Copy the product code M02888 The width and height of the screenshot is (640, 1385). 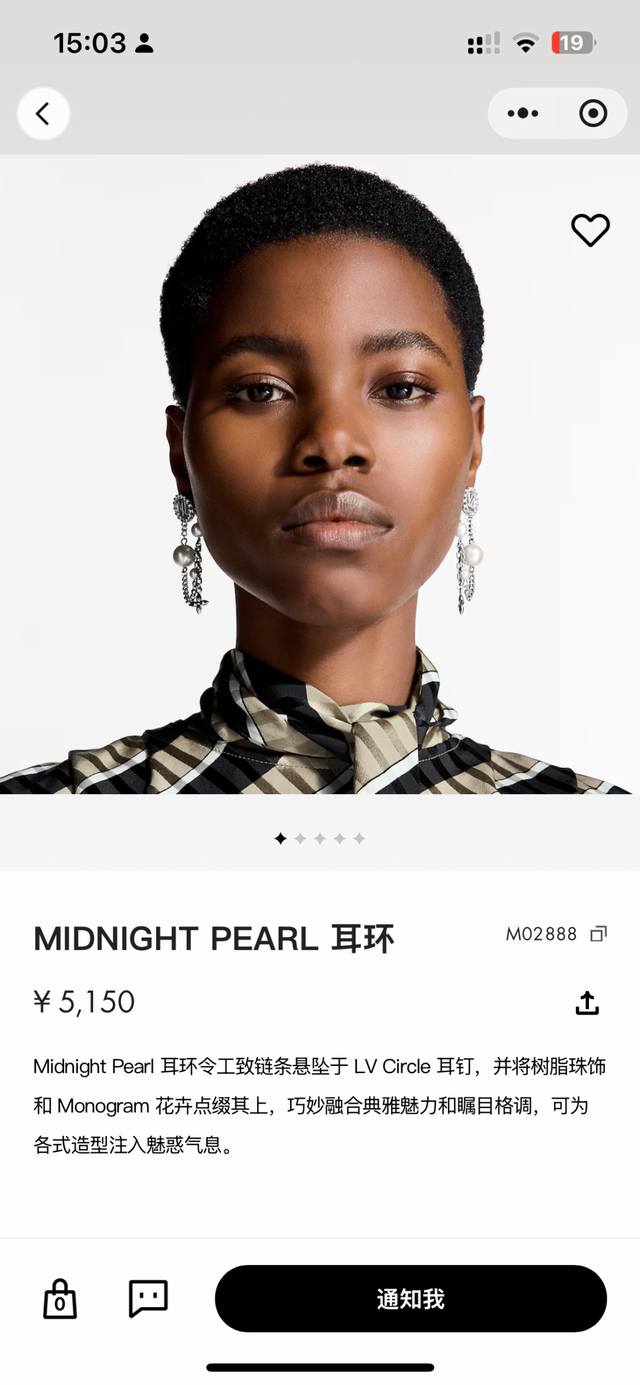tap(598, 934)
